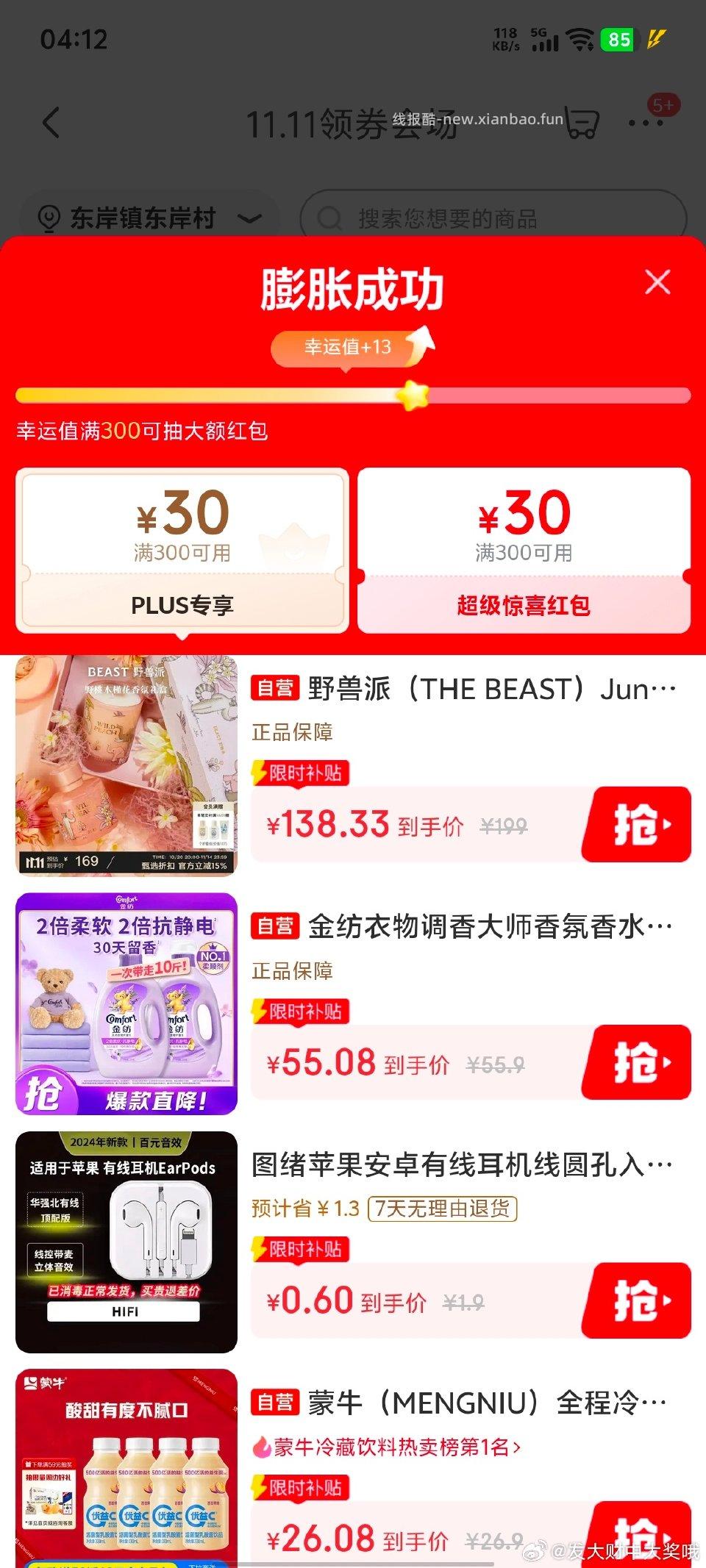Tap 抢 on the ¥0.60 earphones deal
This screenshot has height=1568, width=706.
(x=636, y=1301)
